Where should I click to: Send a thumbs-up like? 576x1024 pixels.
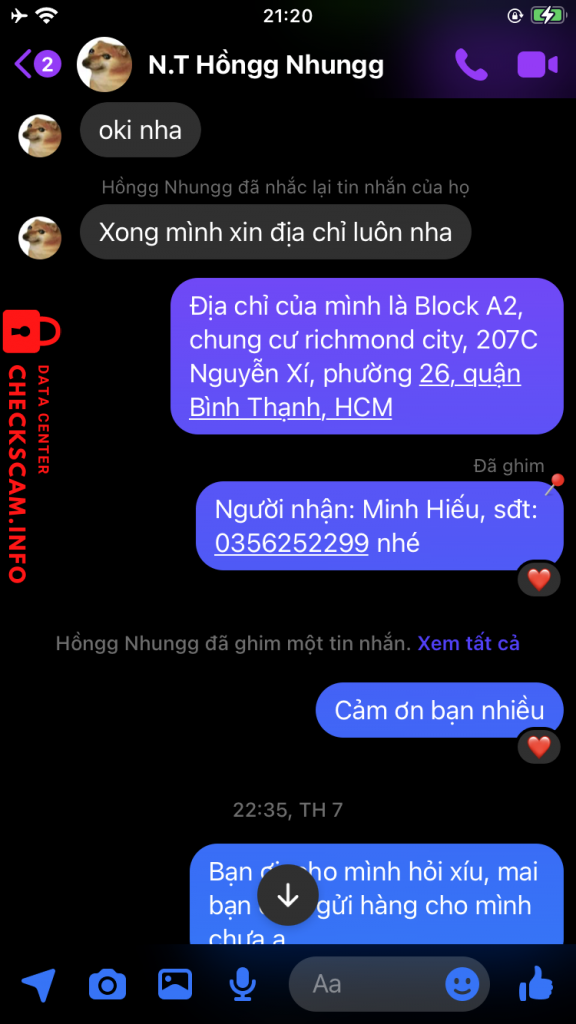click(x=536, y=983)
